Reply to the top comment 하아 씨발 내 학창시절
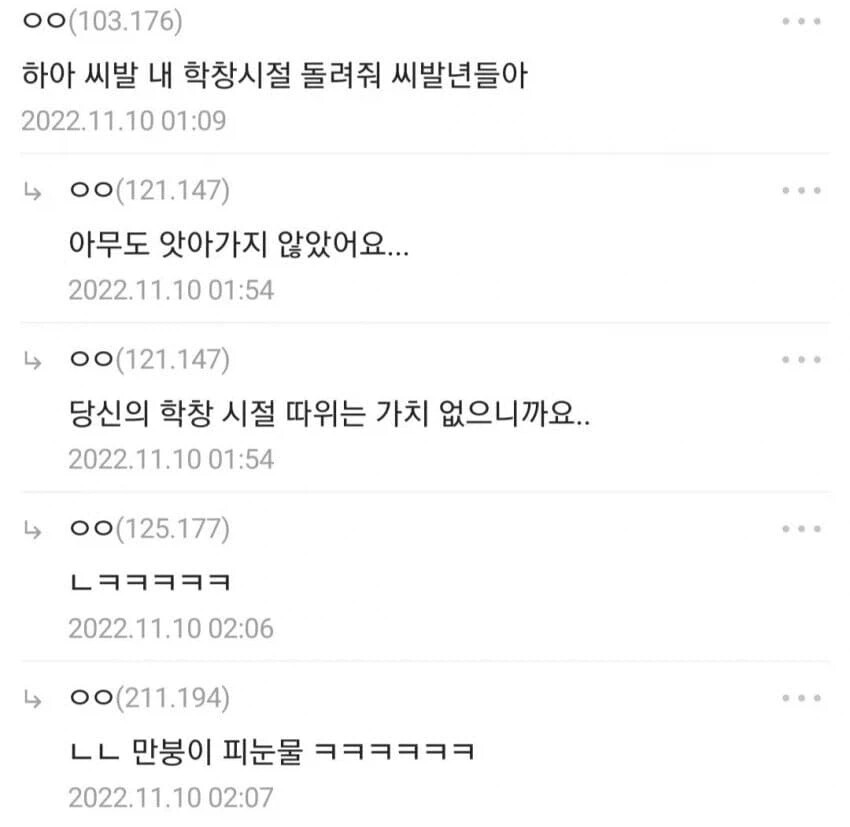850x827 pixels. (274, 75)
